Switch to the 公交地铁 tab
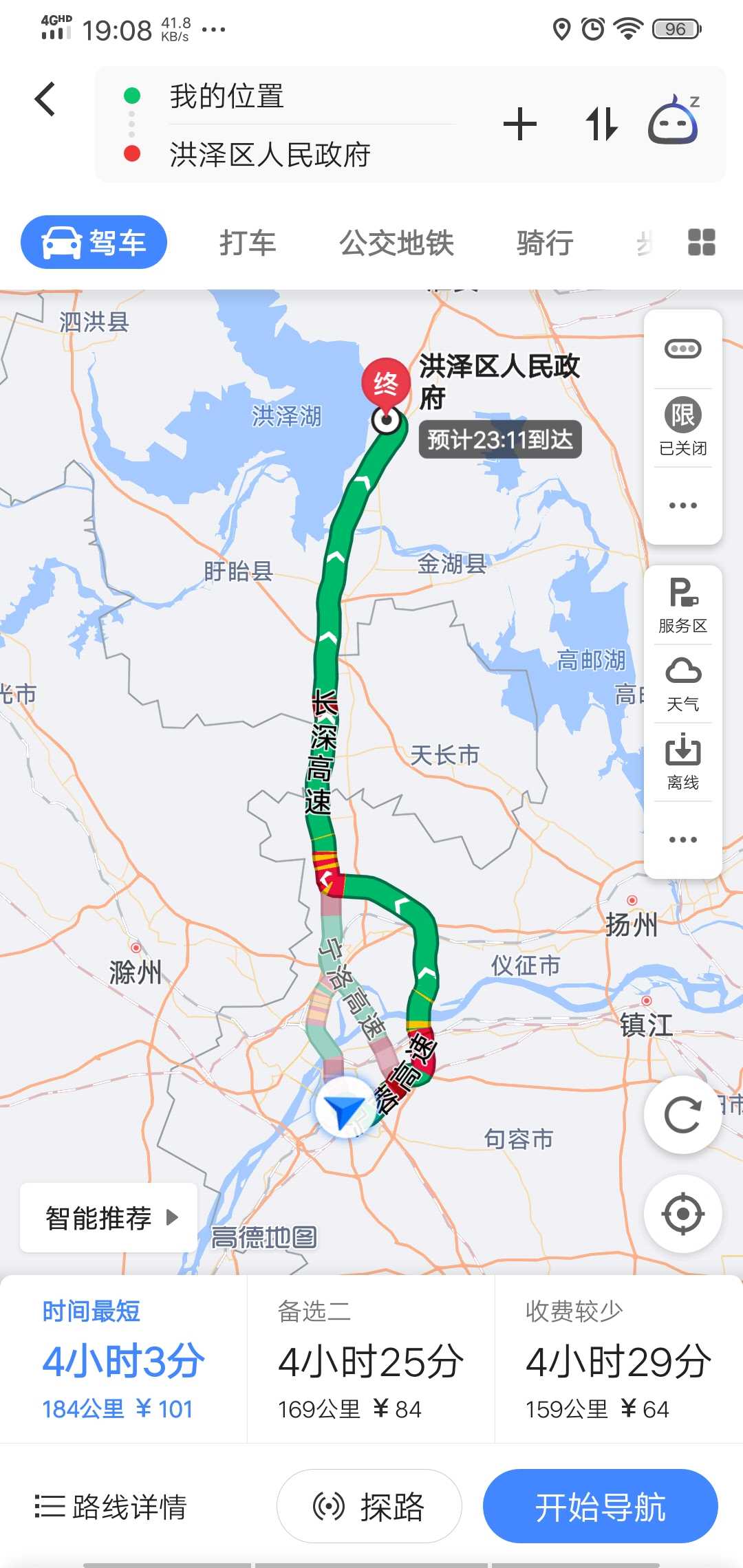Image resolution: width=743 pixels, height=1568 pixels. point(396,243)
